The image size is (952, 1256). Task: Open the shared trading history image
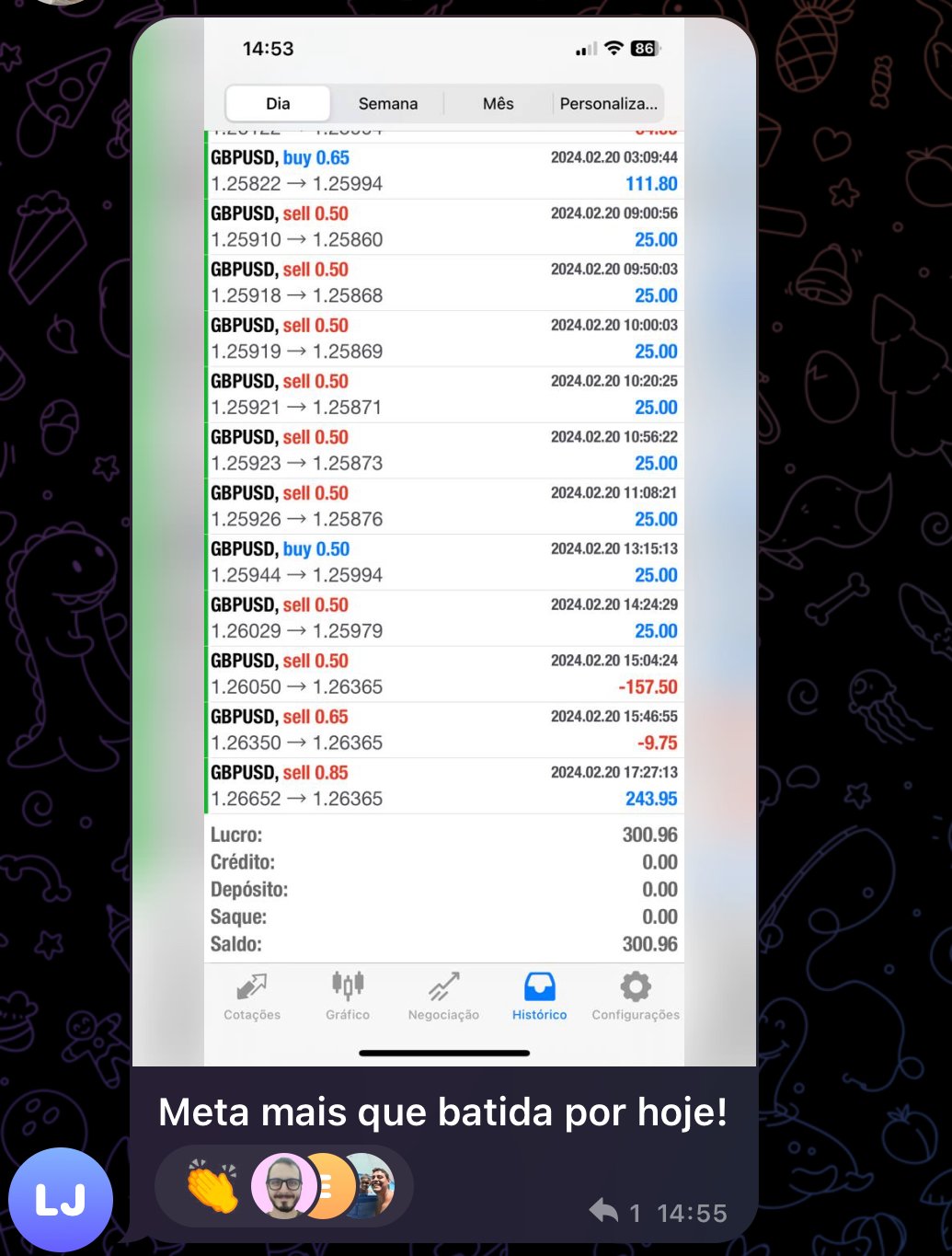coord(443,543)
